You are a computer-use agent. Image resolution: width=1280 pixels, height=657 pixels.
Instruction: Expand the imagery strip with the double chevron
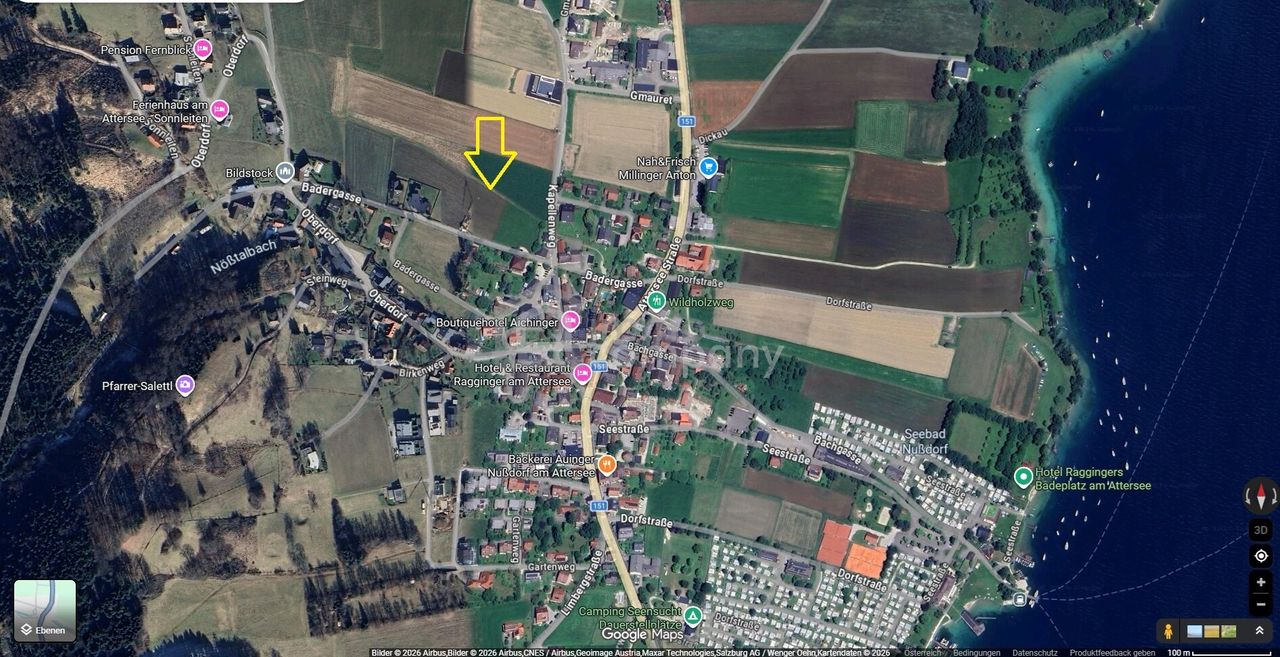(1259, 631)
